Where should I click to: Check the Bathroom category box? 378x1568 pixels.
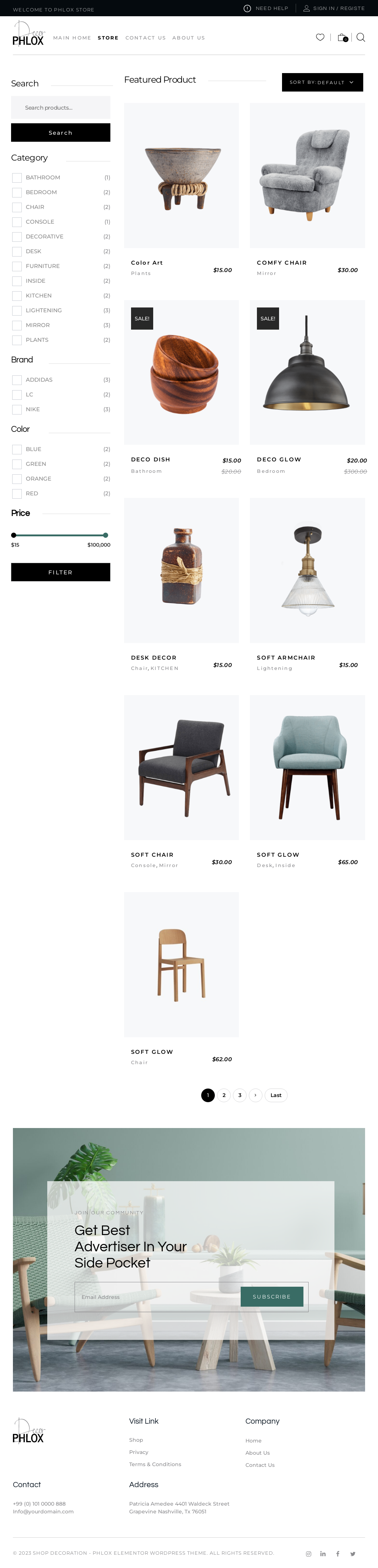[x=17, y=178]
